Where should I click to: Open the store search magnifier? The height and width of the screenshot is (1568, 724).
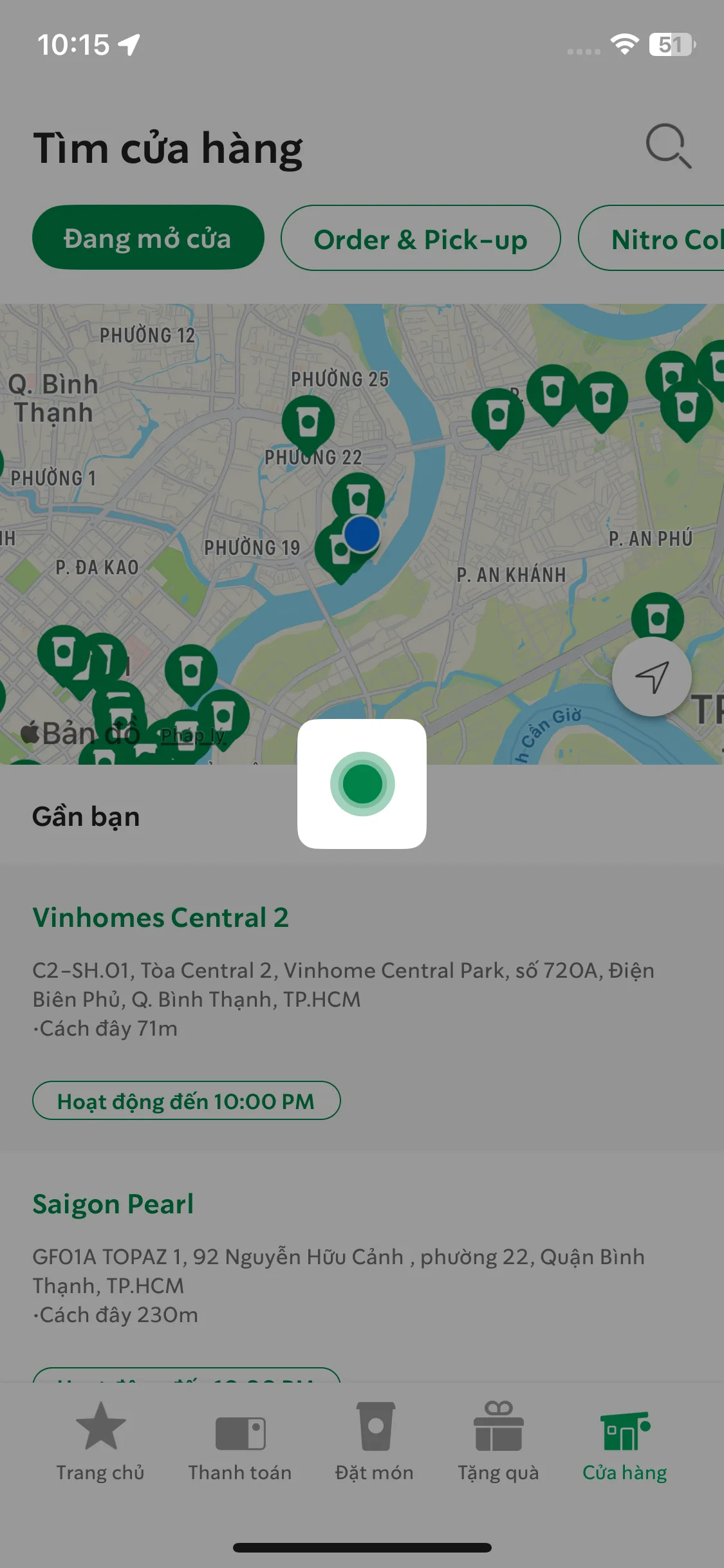(669, 147)
